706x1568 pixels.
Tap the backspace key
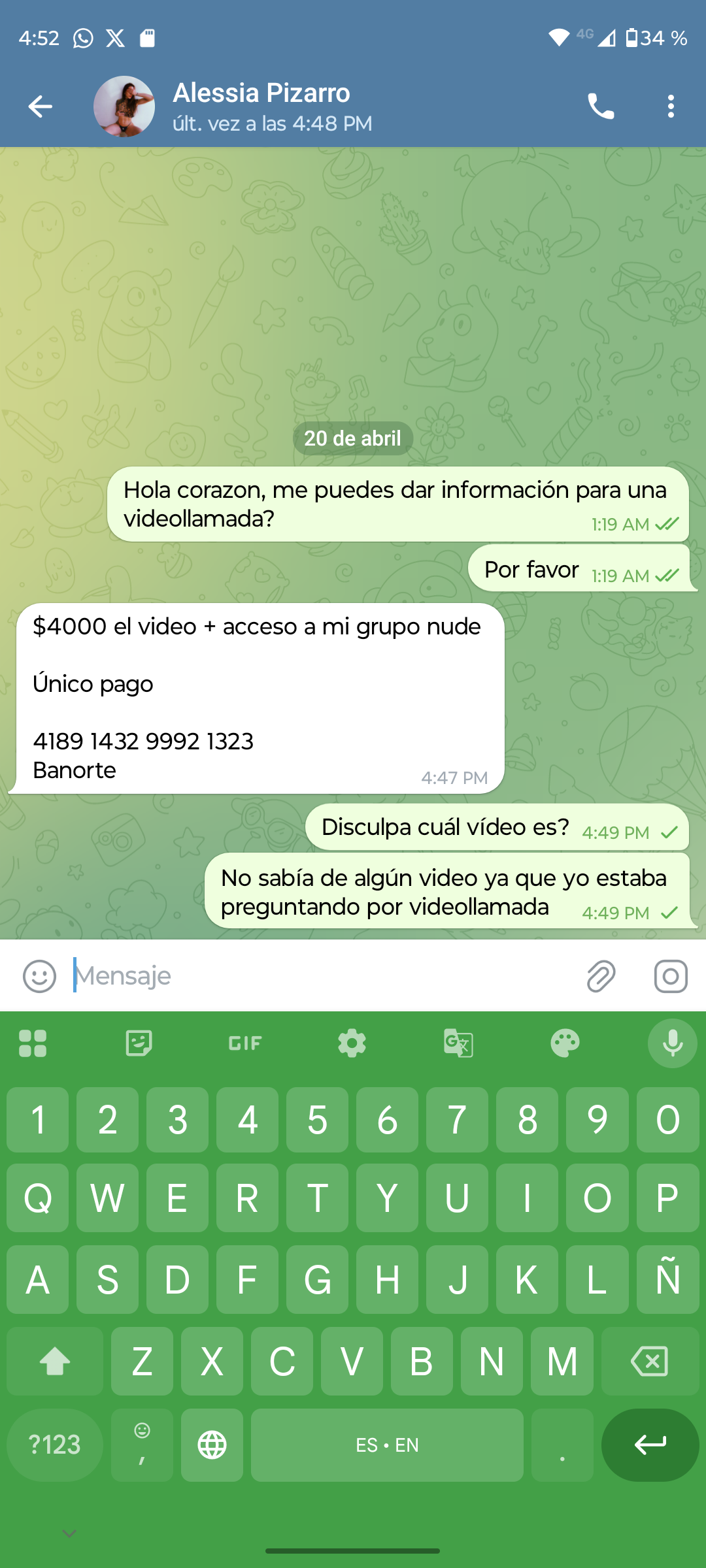coord(650,1362)
